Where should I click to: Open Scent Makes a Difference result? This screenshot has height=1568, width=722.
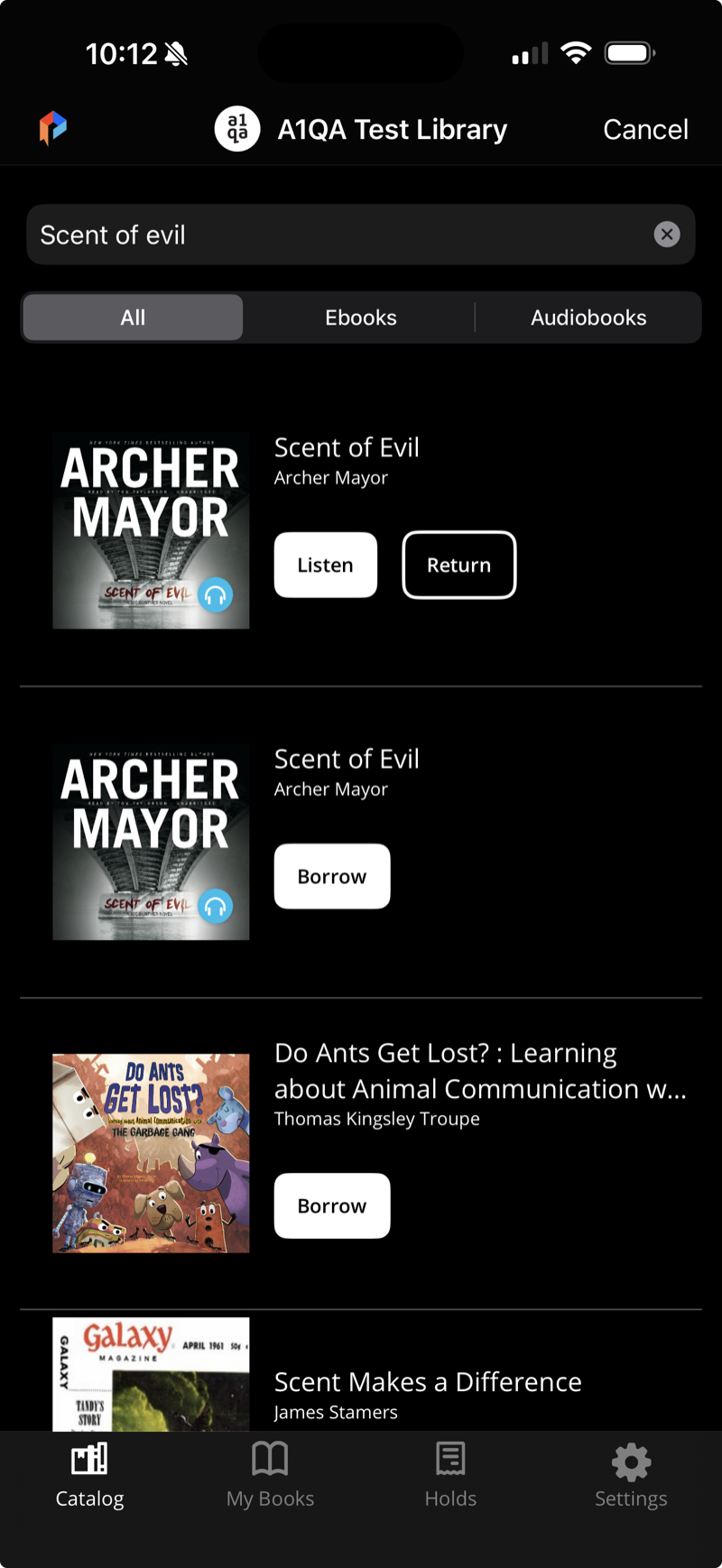click(428, 1382)
